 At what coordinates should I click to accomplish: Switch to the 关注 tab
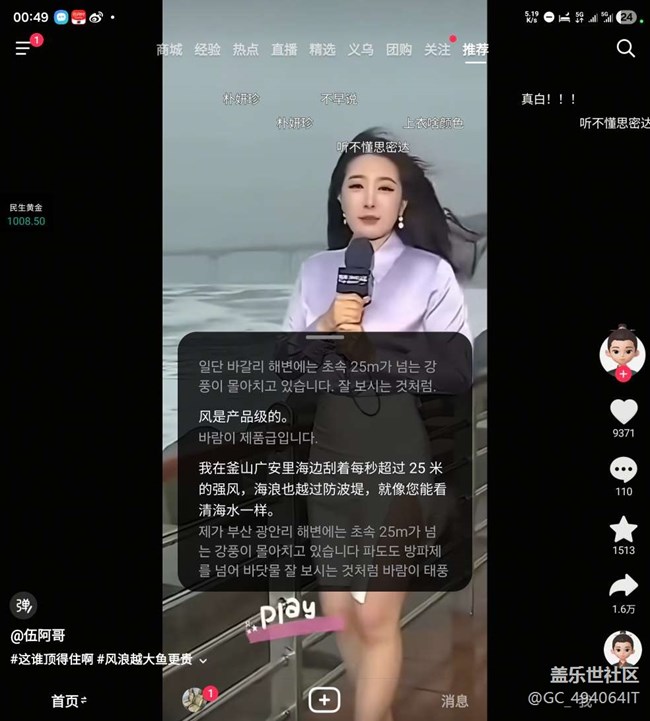pyautogui.click(x=437, y=49)
